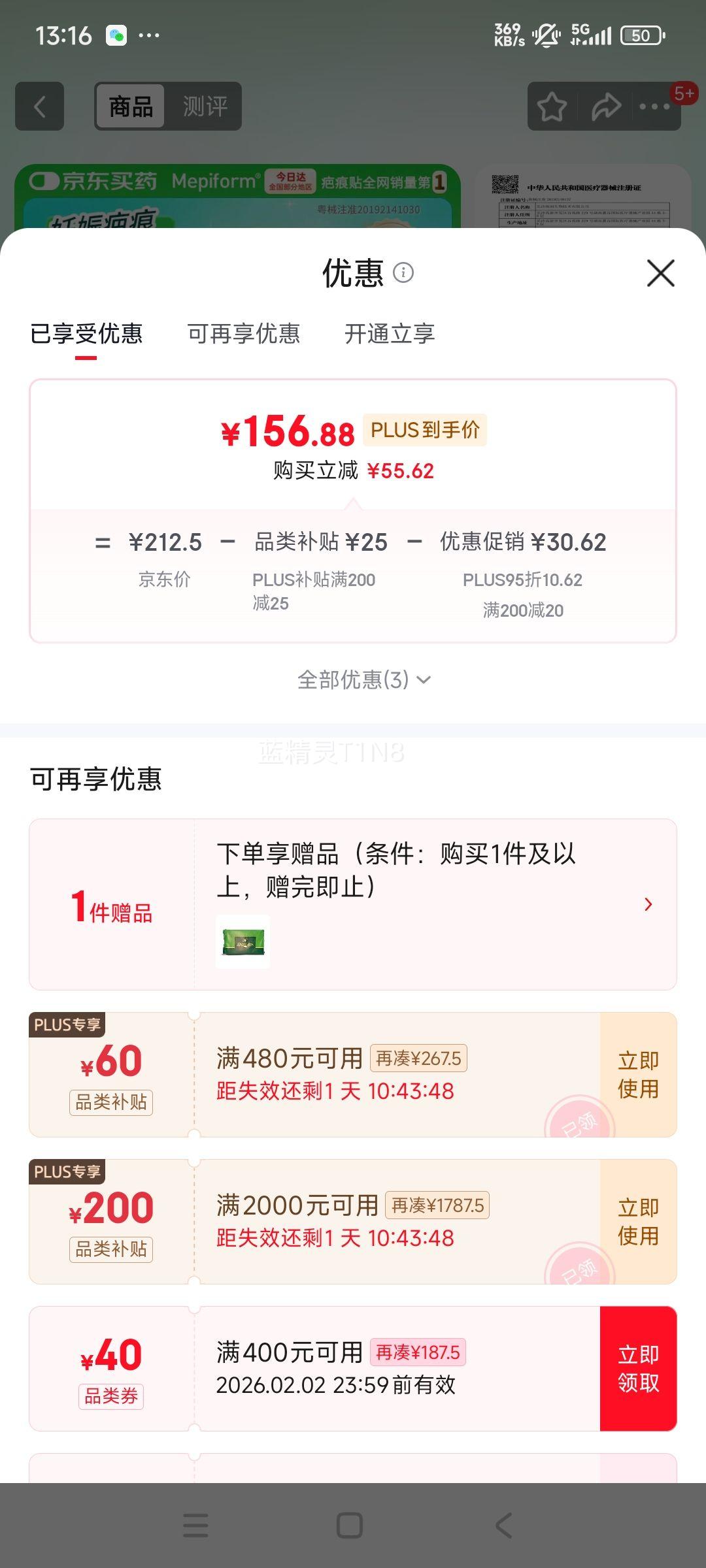Open the 可再享优惠 tab
The image size is (706, 1568).
(244, 334)
